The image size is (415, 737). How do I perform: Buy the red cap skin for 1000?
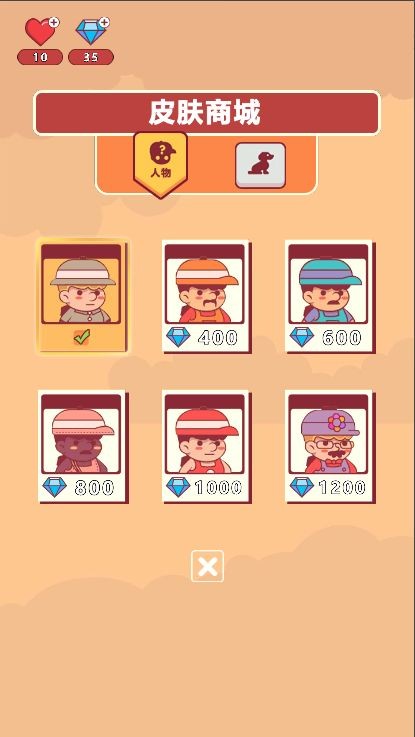click(206, 447)
